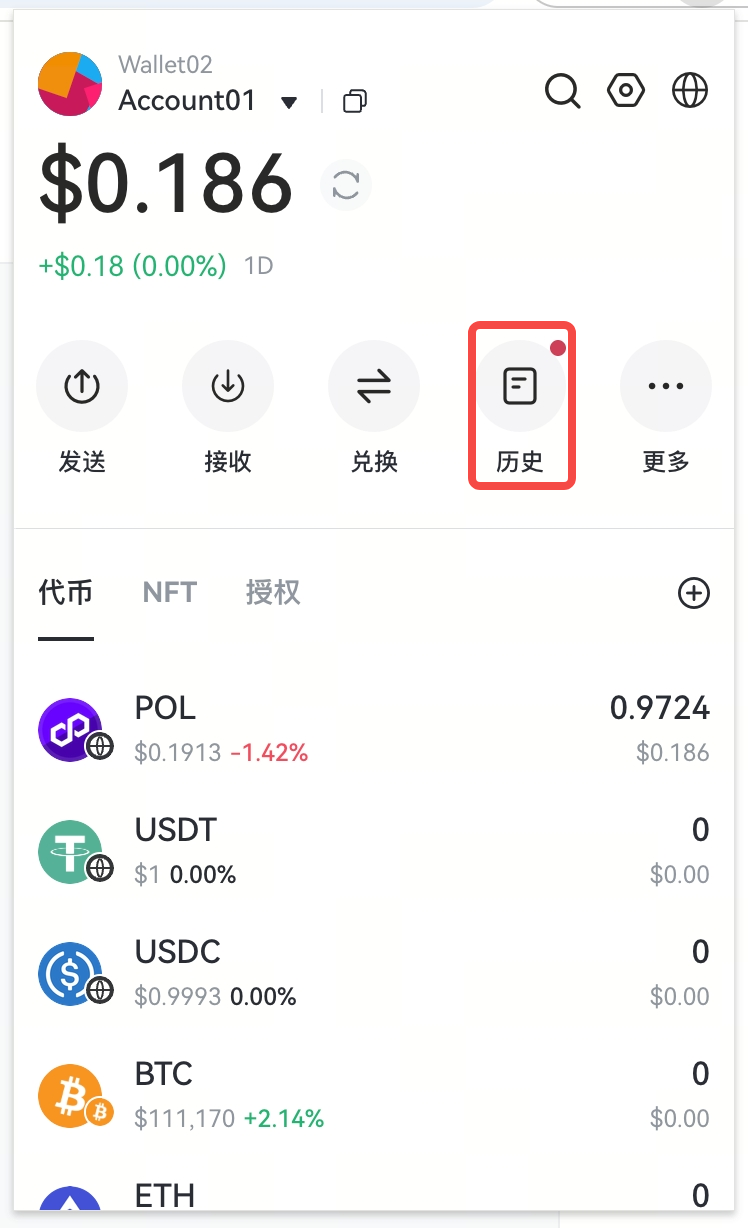The width and height of the screenshot is (748, 1228).
Task: Select the 代币 tokens tab
Action: (x=66, y=592)
